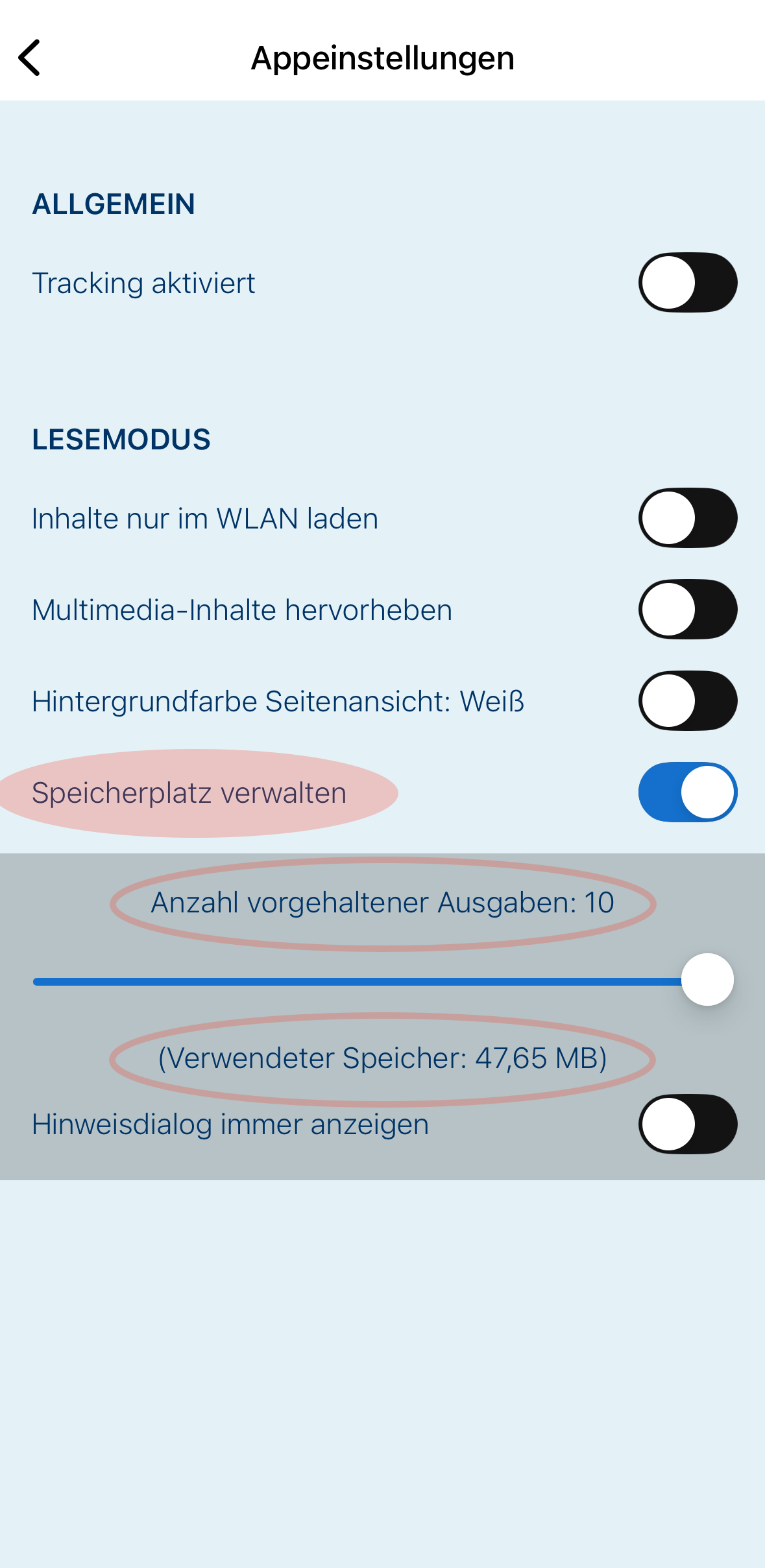Enable the Tracking aktiviert switch
This screenshot has height=1568, width=765.
(x=687, y=283)
